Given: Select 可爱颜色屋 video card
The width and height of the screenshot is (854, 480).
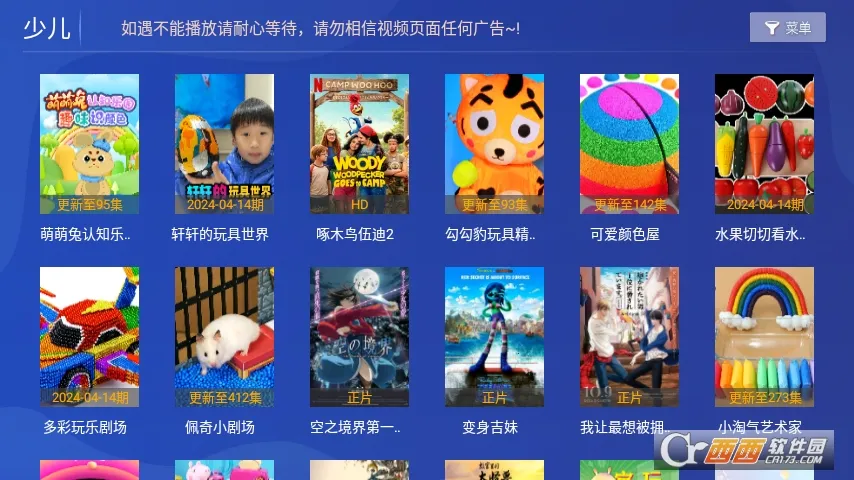Looking at the screenshot, I should pos(629,144).
